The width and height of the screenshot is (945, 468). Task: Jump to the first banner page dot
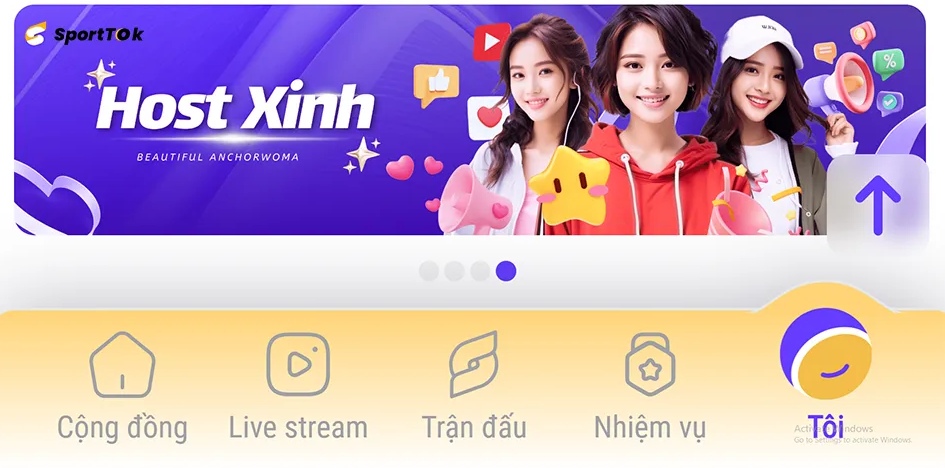(x=429, y=271)
